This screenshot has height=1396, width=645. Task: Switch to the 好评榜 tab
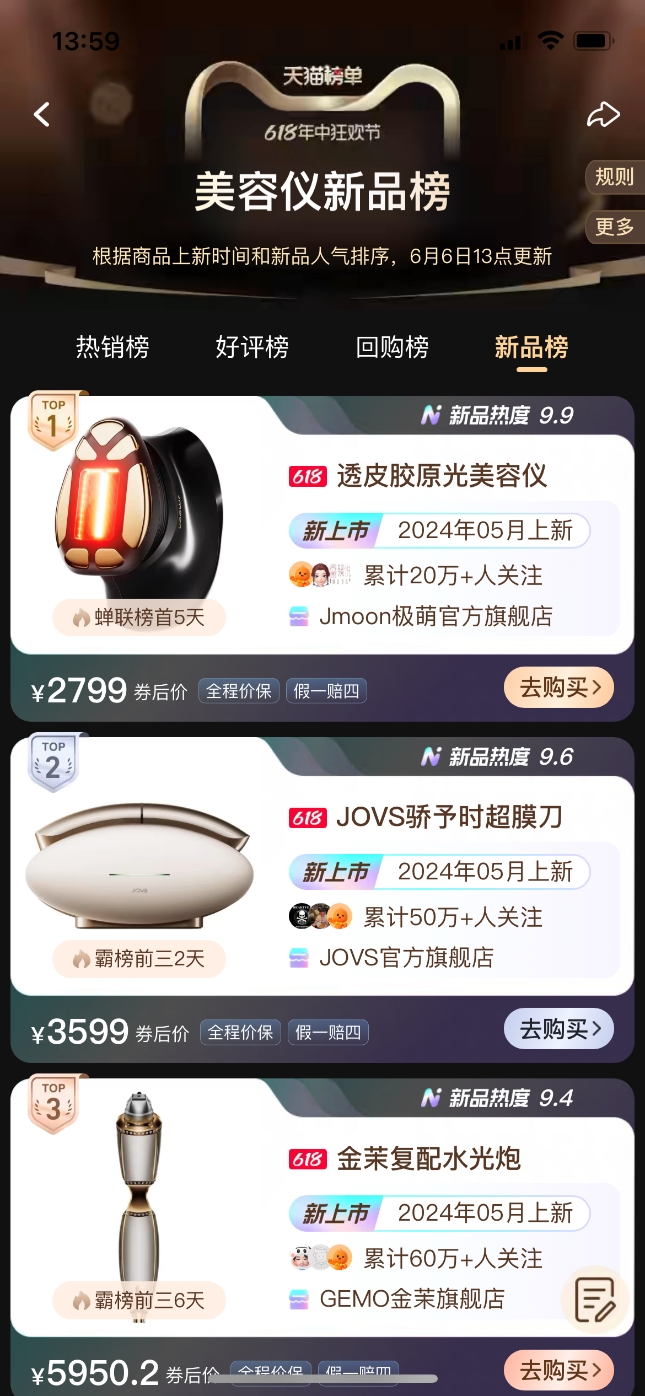point(252,347)
